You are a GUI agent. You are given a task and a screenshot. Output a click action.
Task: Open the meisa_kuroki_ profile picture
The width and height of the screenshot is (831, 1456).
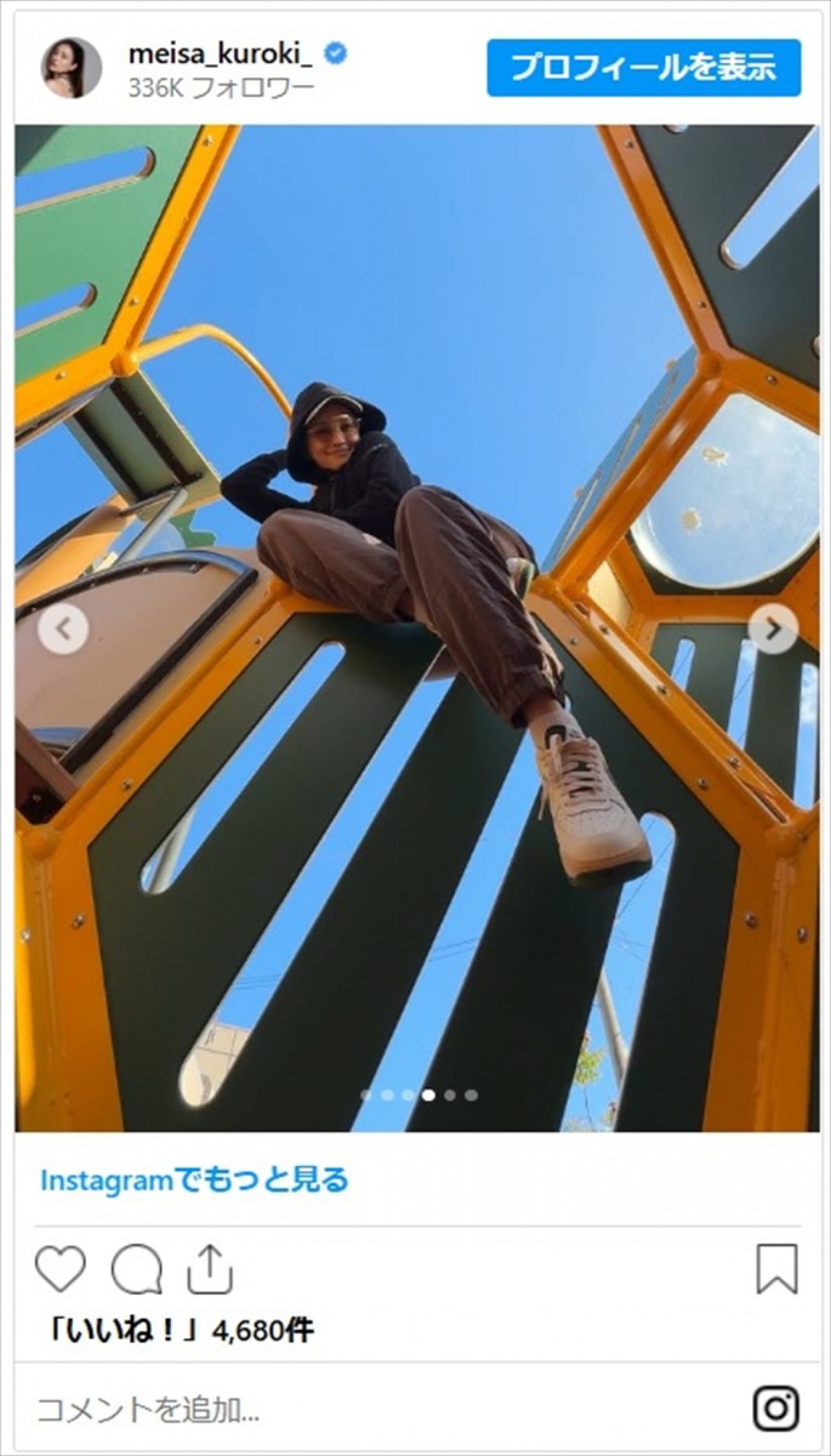(x=72, y=69)
